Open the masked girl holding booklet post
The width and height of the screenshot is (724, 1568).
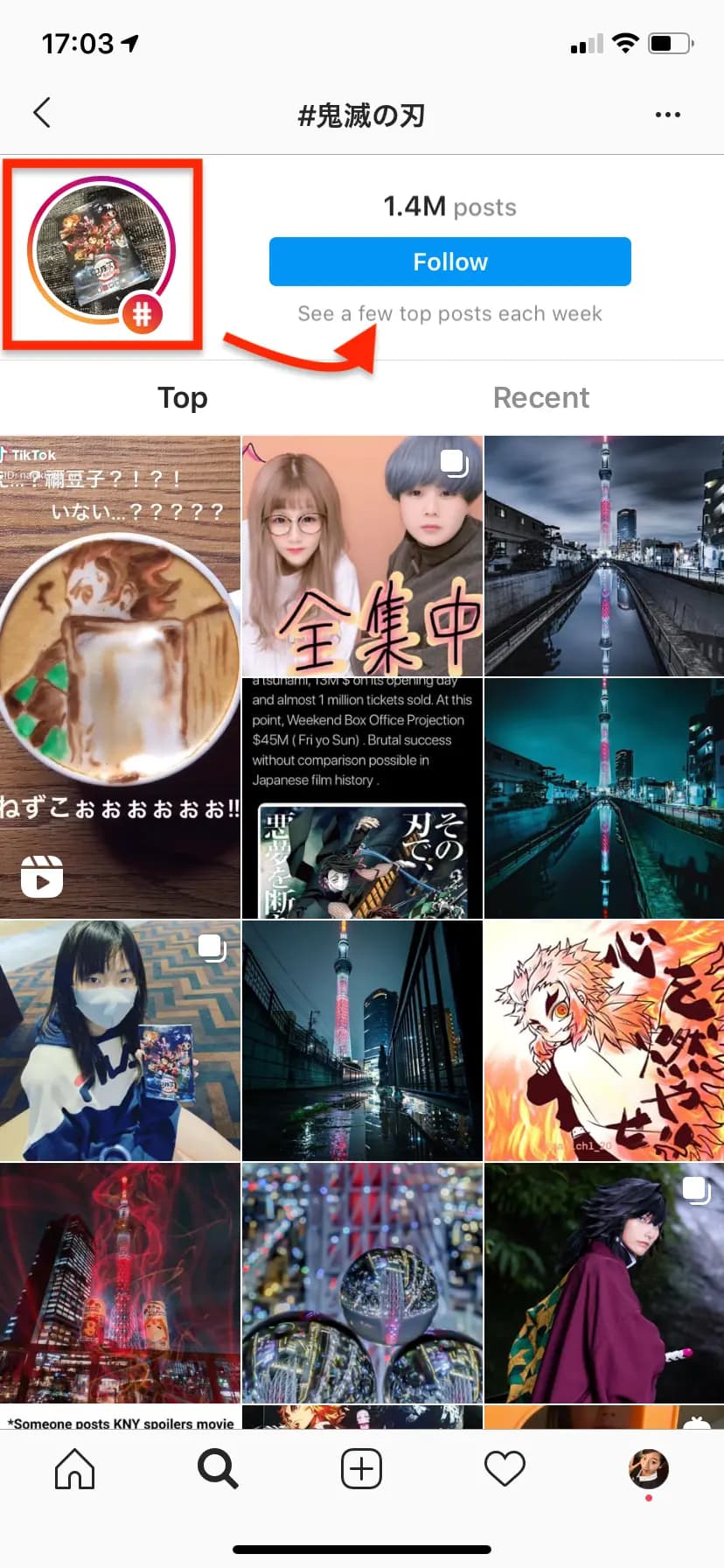coord(120,1040)
